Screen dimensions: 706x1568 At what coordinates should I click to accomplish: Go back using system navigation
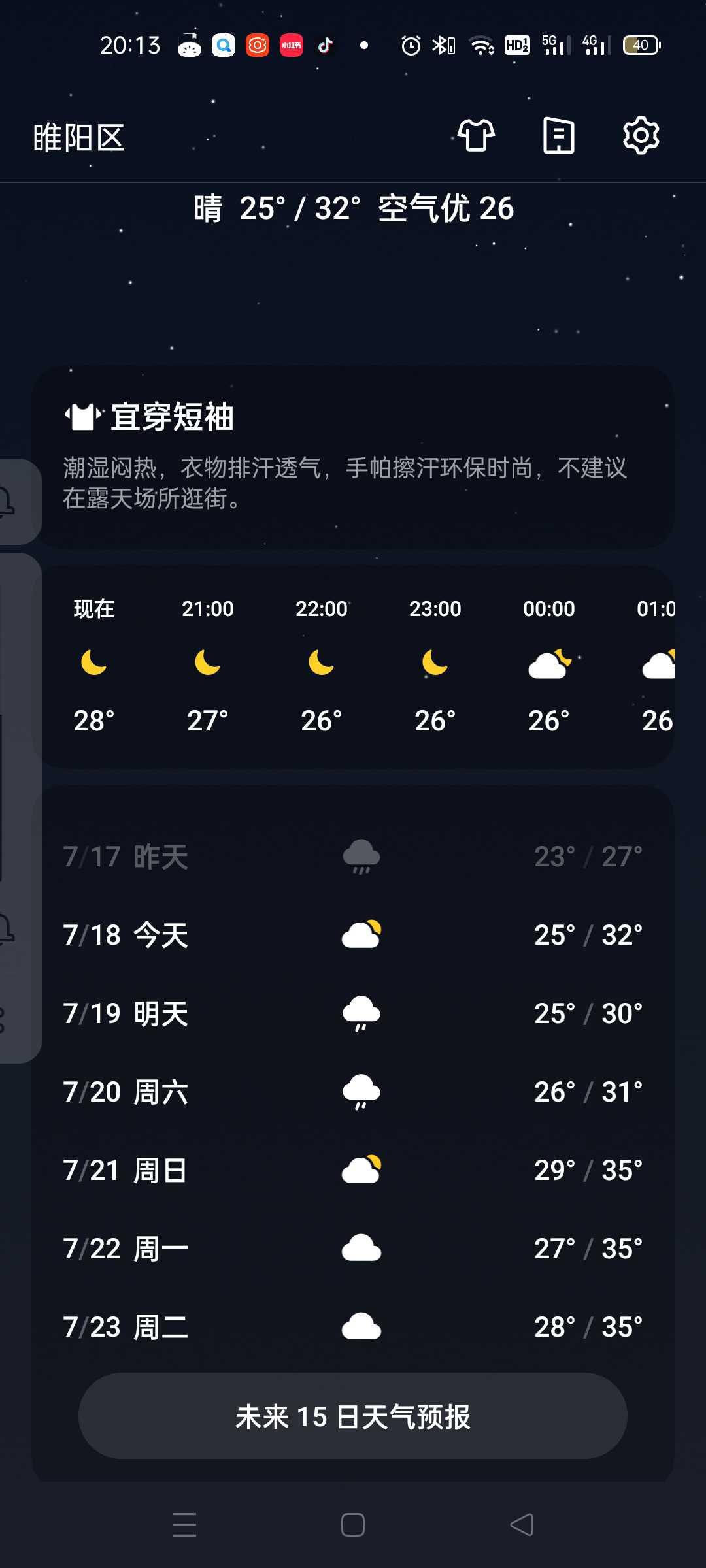[x=522, y=1525]
